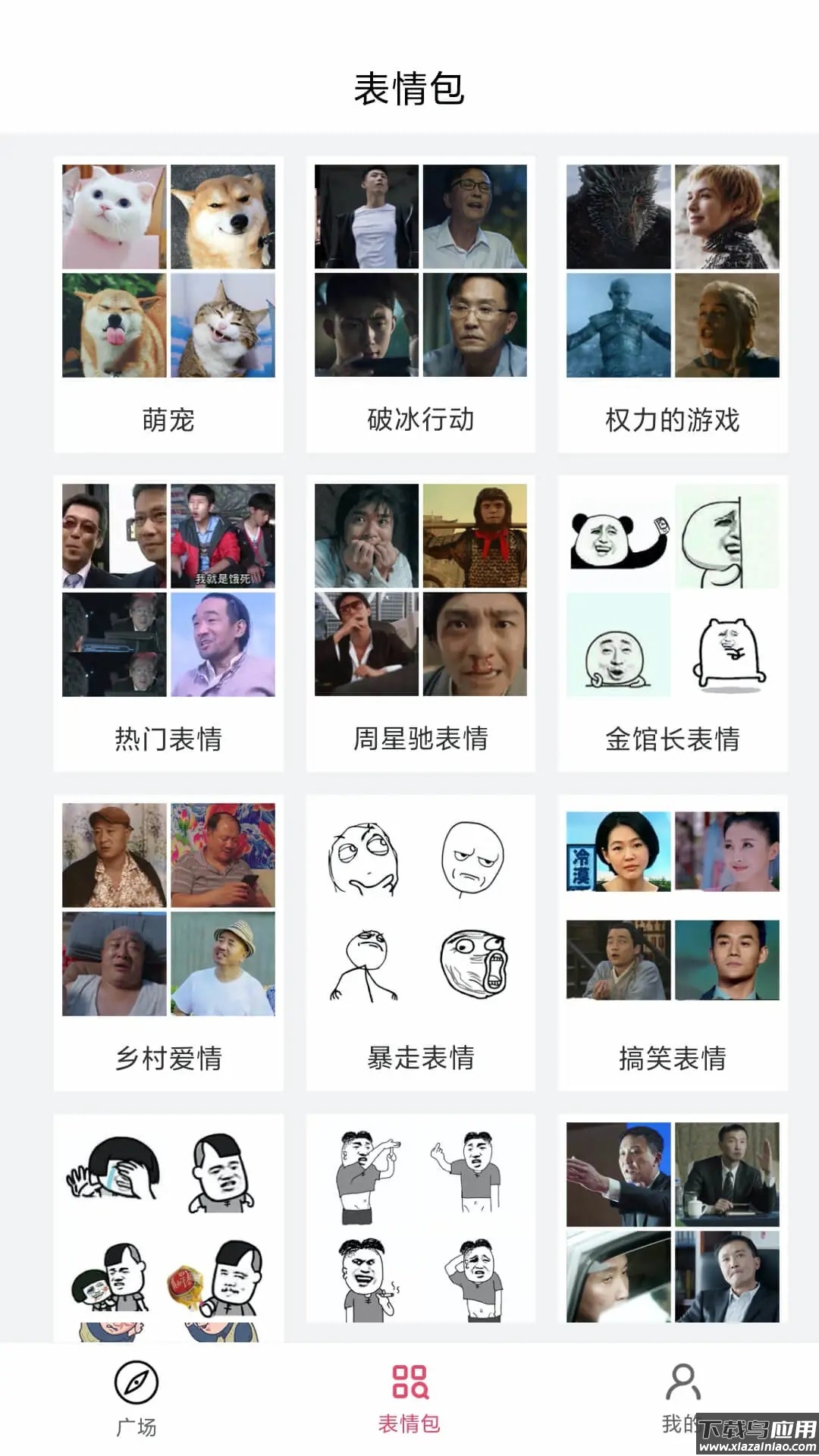Viewport: 819px width, 1456px height.
Task: Click the 暴走表情 pack label text
Action: coord(420,1057)
